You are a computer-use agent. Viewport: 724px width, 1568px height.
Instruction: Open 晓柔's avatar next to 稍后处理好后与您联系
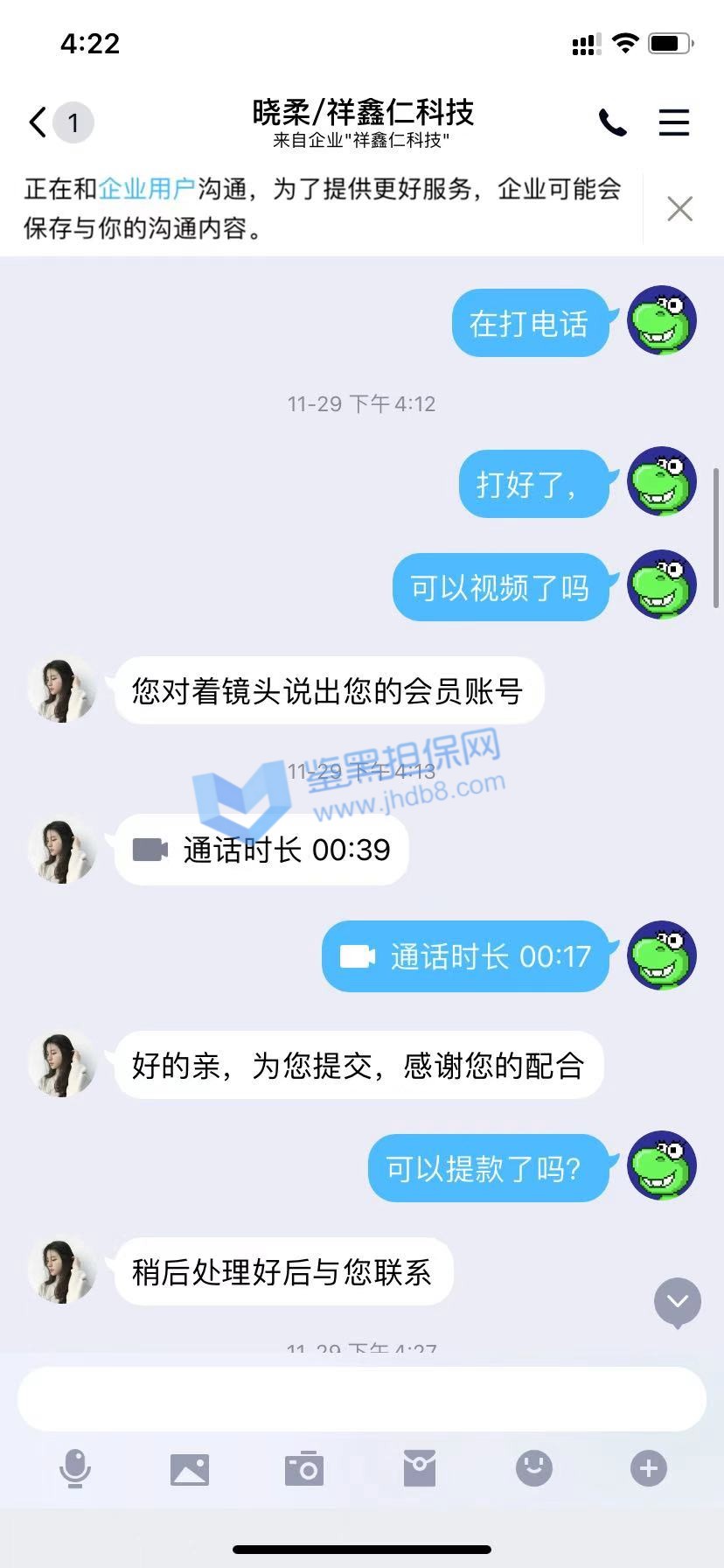pyautogui.click(x=61, y=1270)
